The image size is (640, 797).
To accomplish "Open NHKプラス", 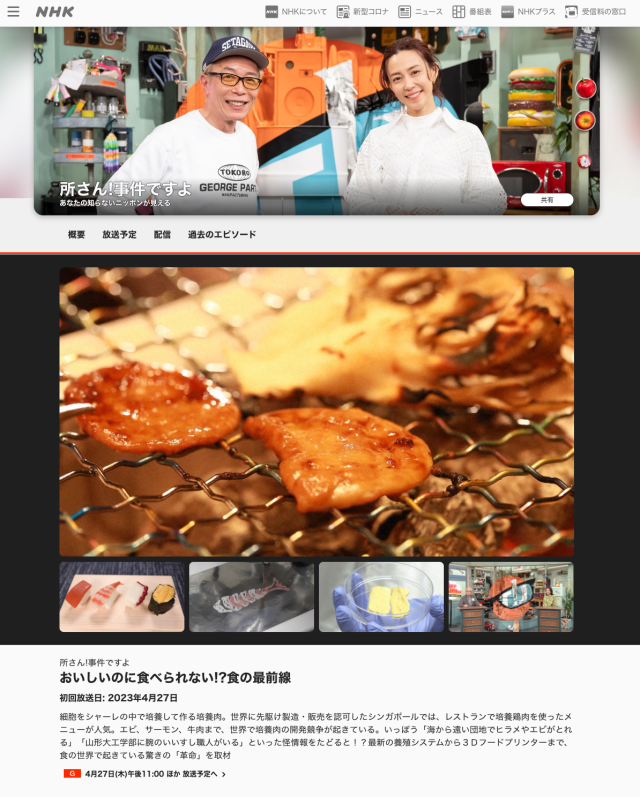I will click(527, 12).
